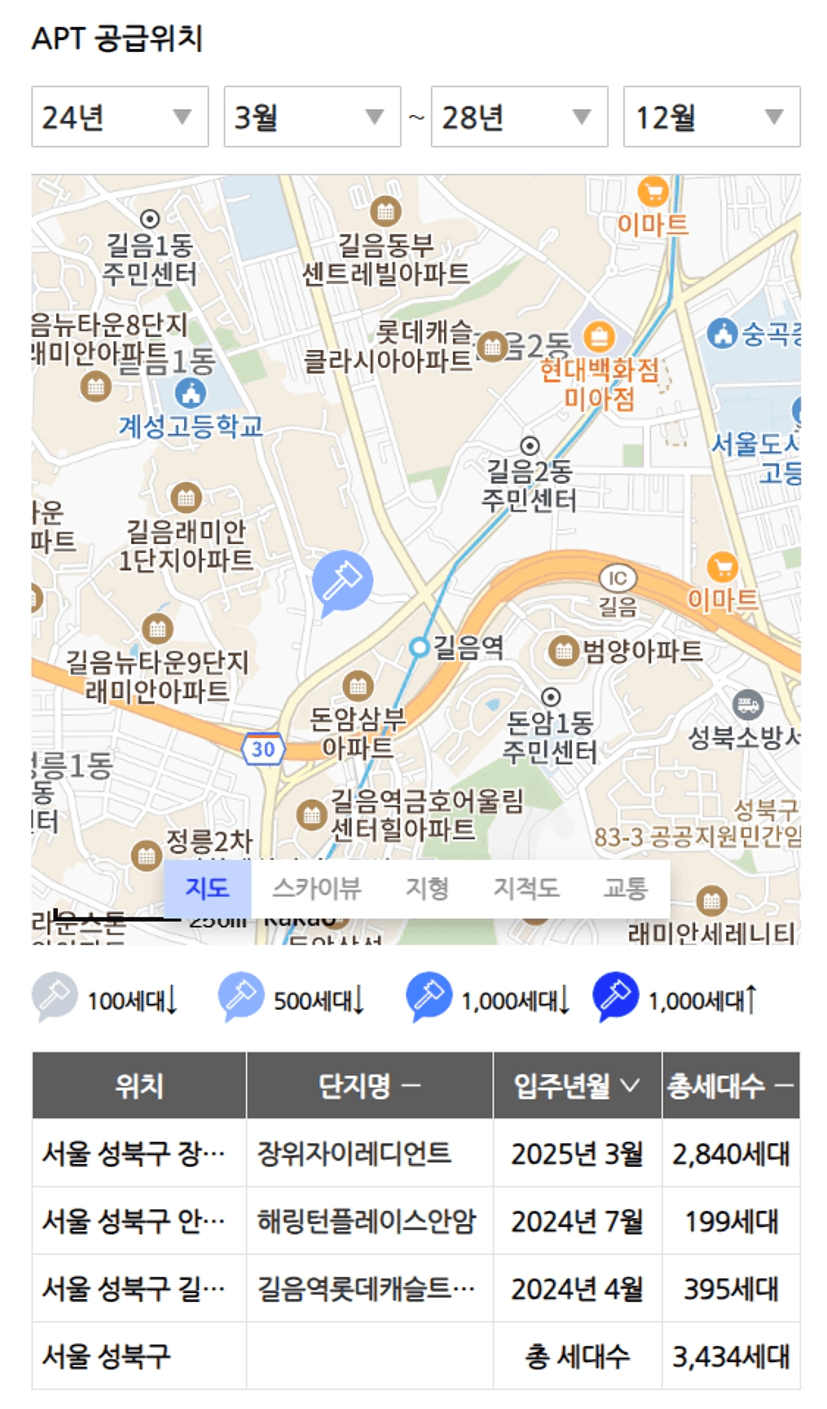
Task: Open the end year dropdown showing 28년
Action: [519, 117]
